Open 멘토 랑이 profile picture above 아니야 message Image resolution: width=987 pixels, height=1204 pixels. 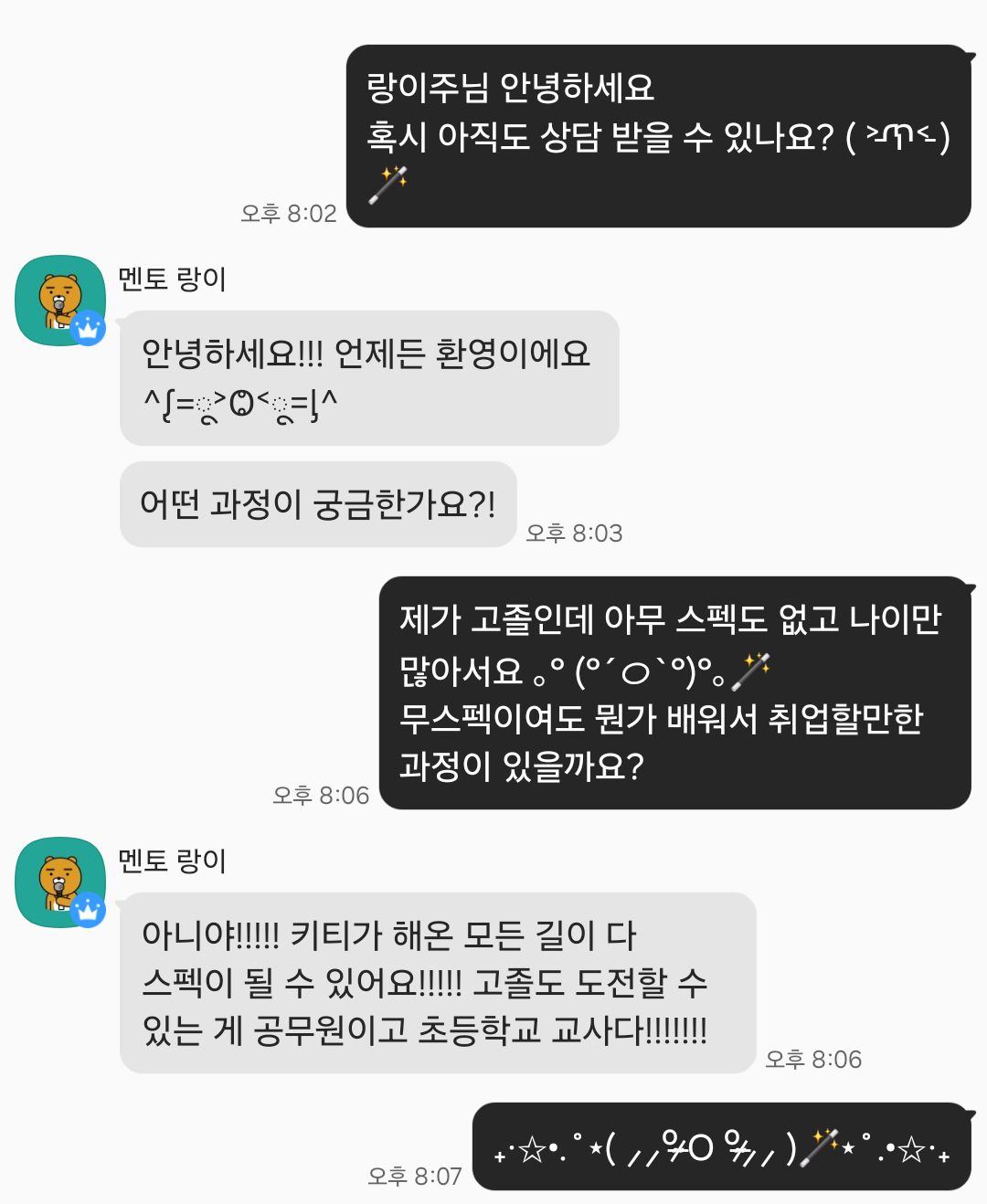click(60, 882)
